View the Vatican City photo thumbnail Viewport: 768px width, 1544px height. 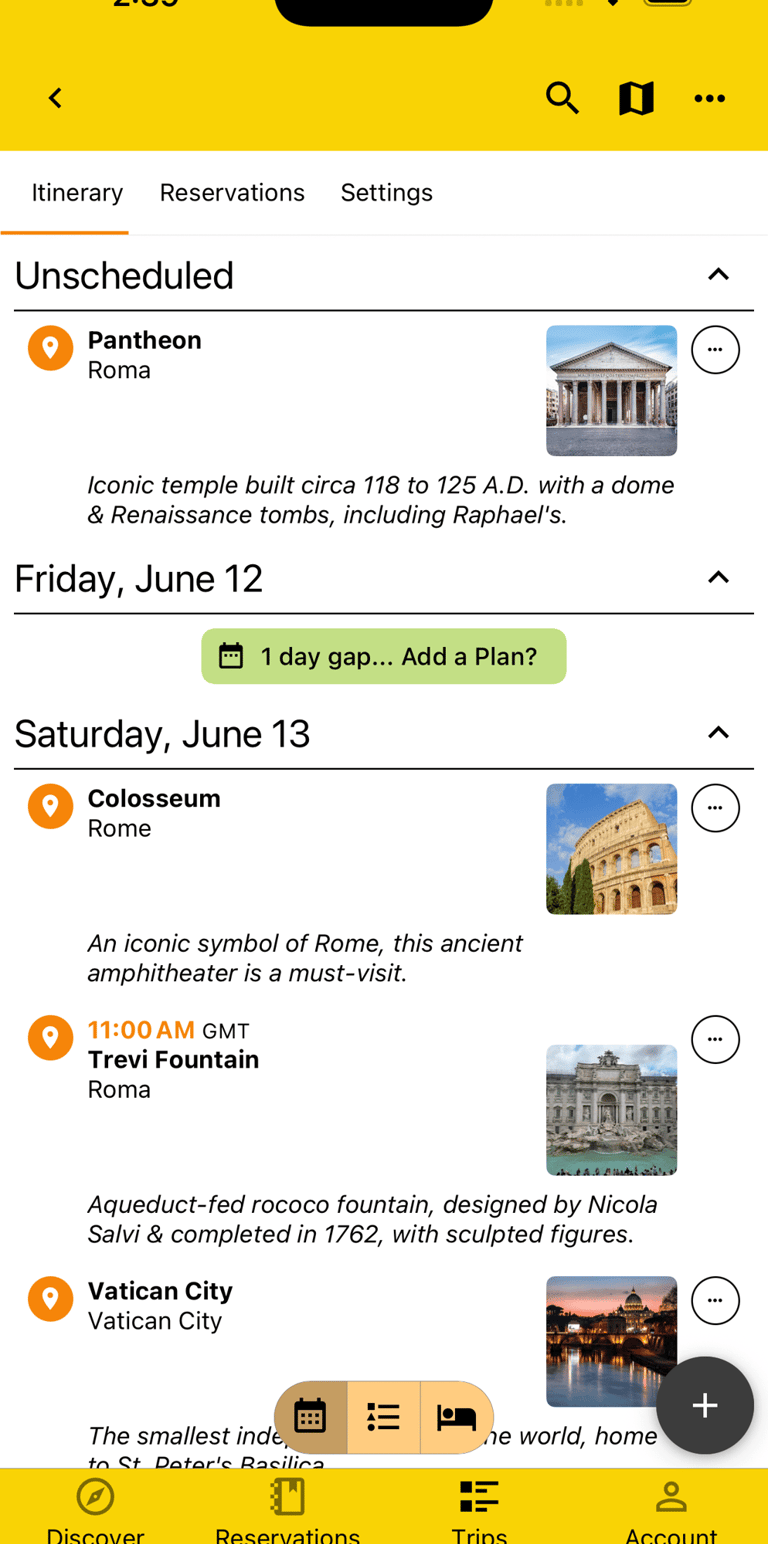click(611, 1341)
